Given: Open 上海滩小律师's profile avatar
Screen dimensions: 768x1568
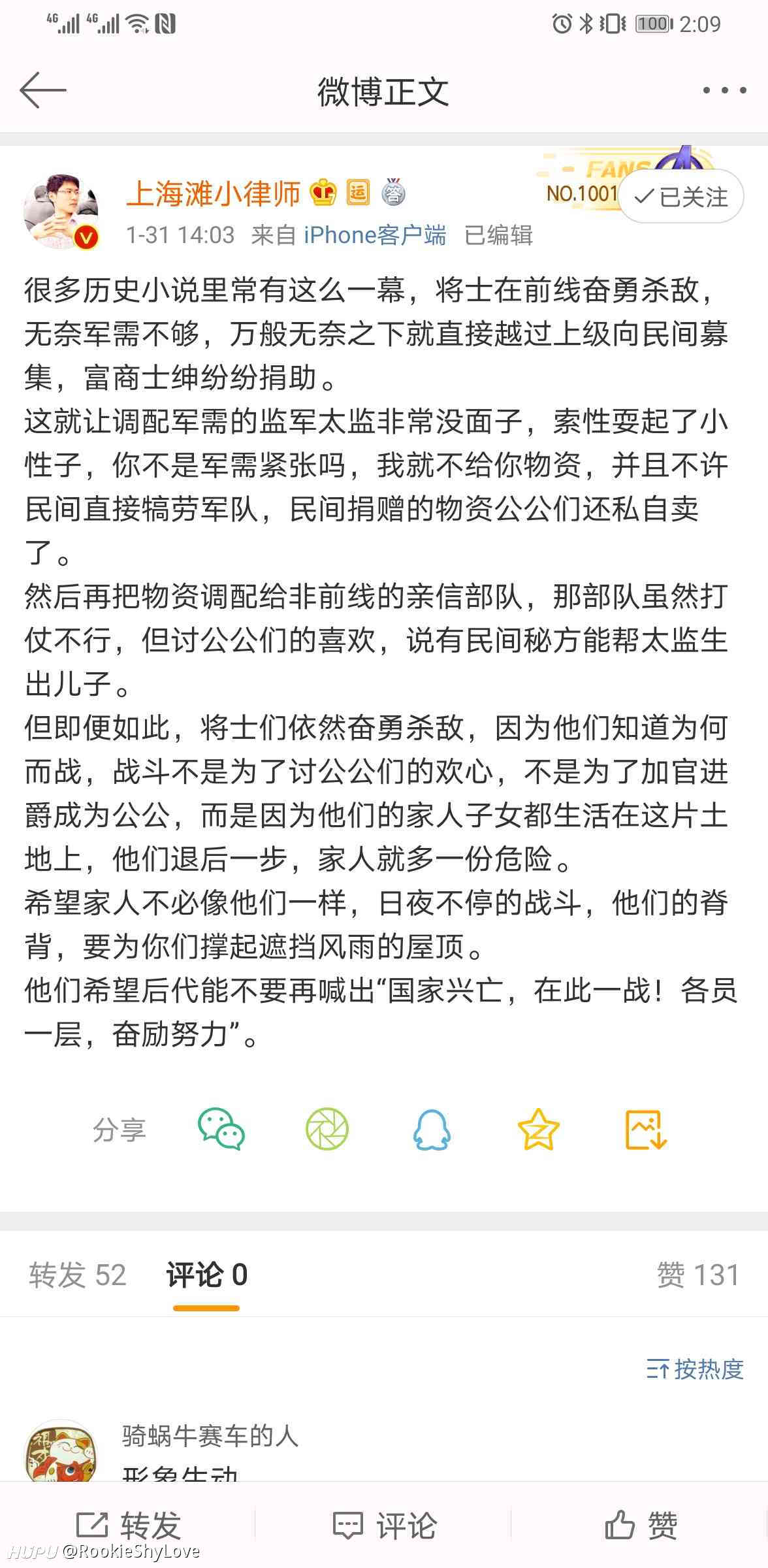Looking at the screenshot, I should [61, 212].
